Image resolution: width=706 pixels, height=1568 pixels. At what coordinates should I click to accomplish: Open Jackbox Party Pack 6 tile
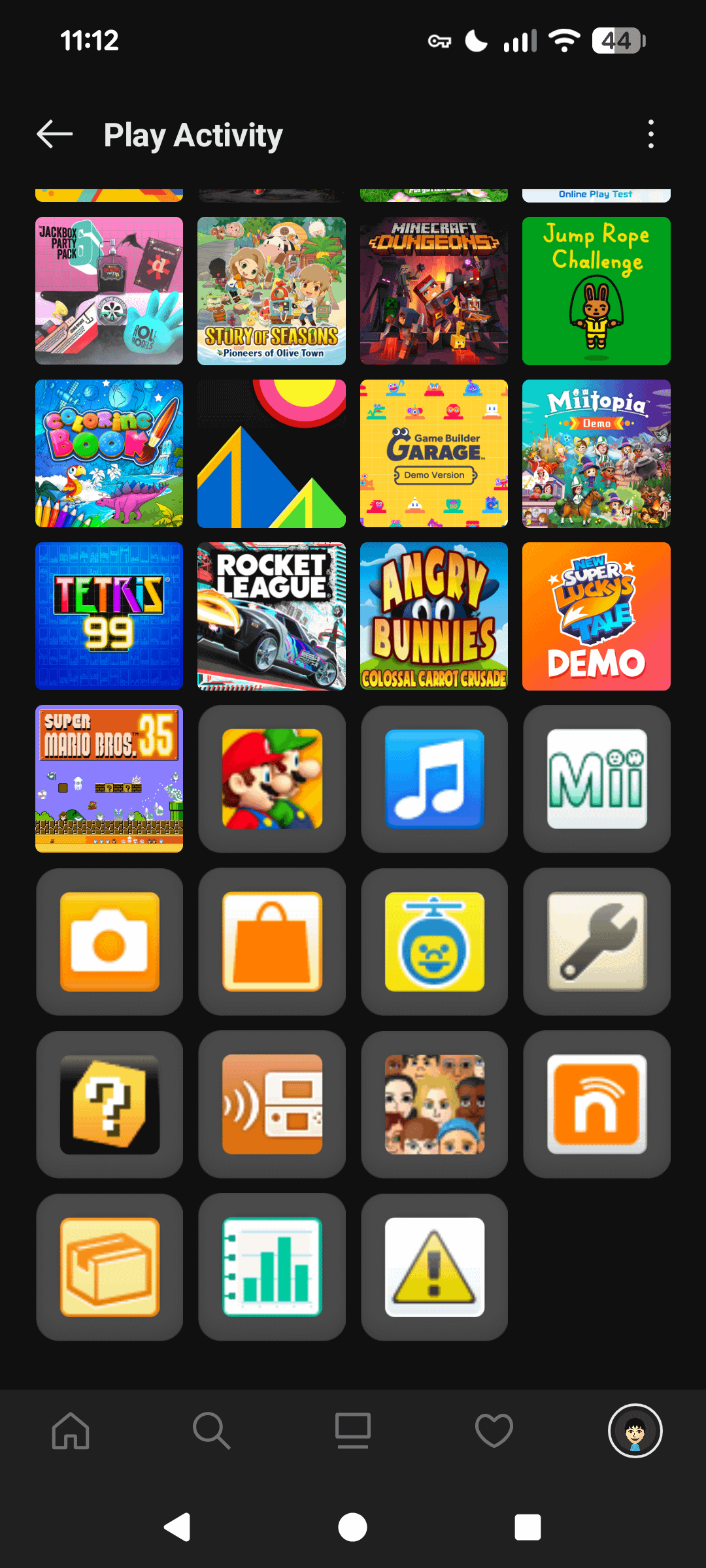click(109, 291)
